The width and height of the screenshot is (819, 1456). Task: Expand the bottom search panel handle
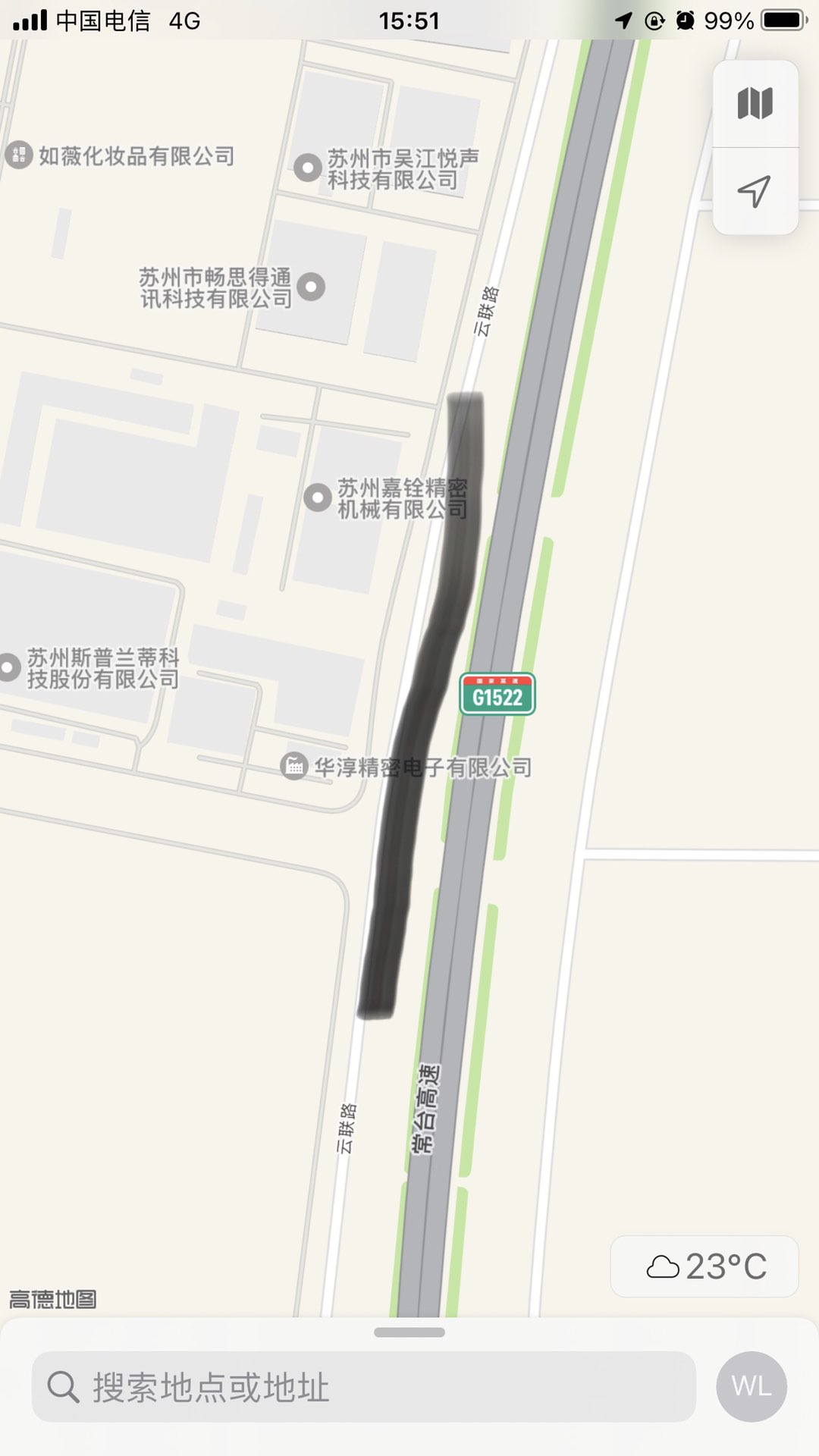click(x=409, y=1332)
